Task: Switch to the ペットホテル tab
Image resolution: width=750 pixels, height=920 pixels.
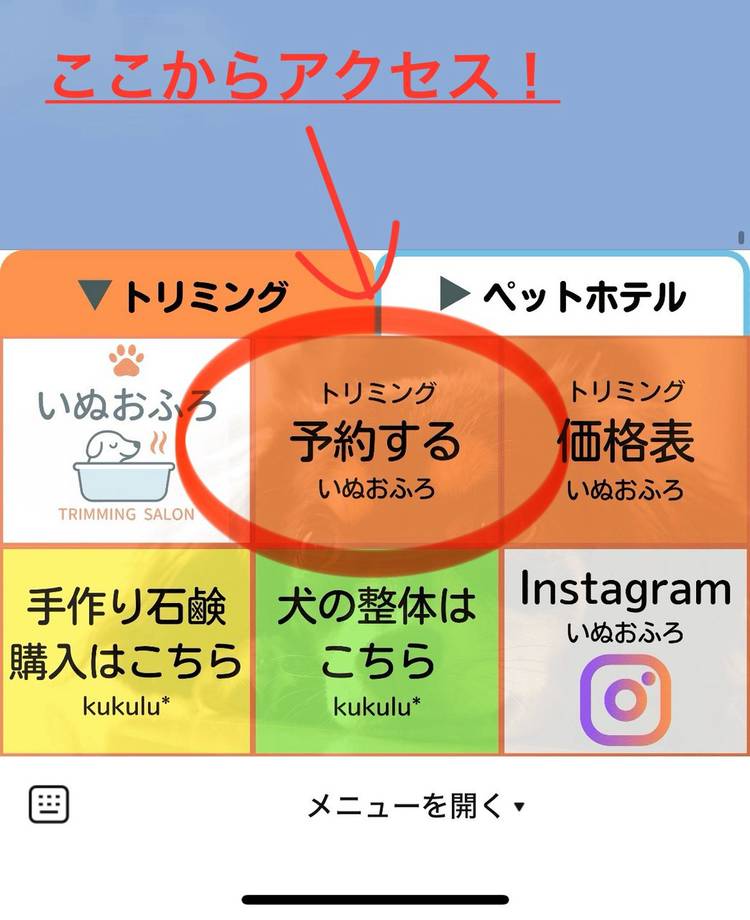Action: coord(561,295)
